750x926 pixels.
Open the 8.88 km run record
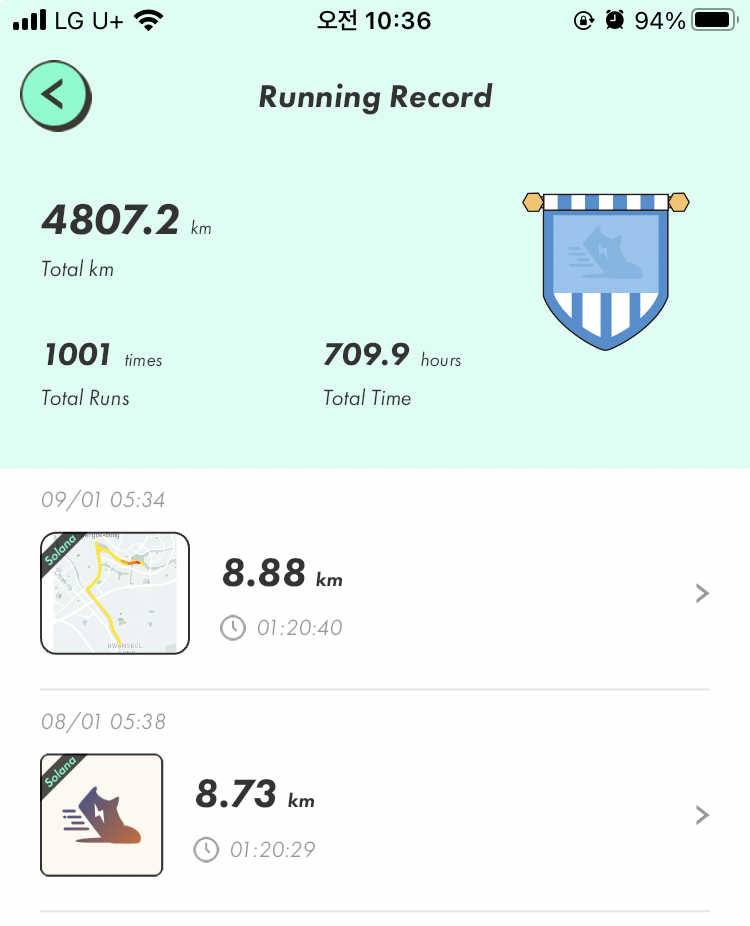click(x=375, y=593)
